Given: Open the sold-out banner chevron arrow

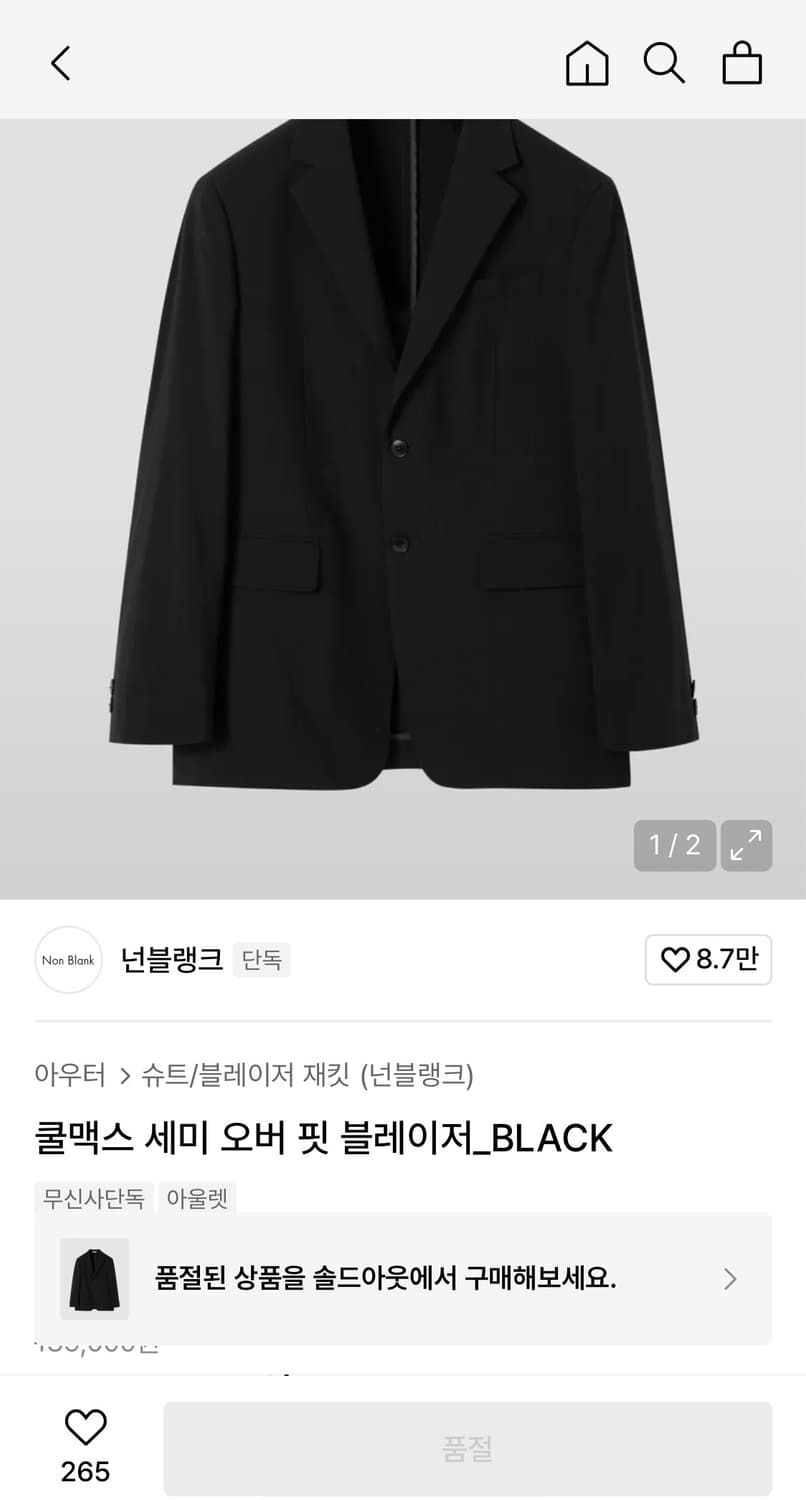Looking at the screenshot, I should [x=729, y=1279].
